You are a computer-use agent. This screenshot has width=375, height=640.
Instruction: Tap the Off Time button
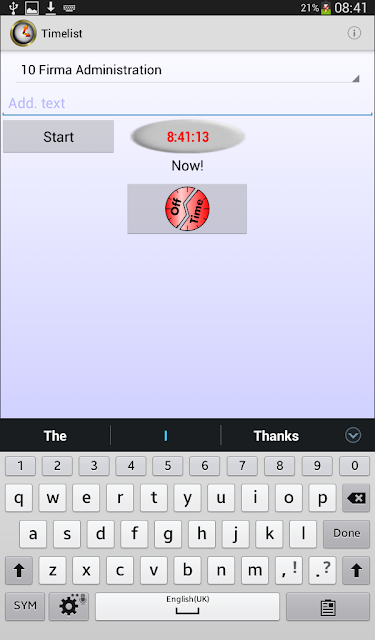pos(187,209)
